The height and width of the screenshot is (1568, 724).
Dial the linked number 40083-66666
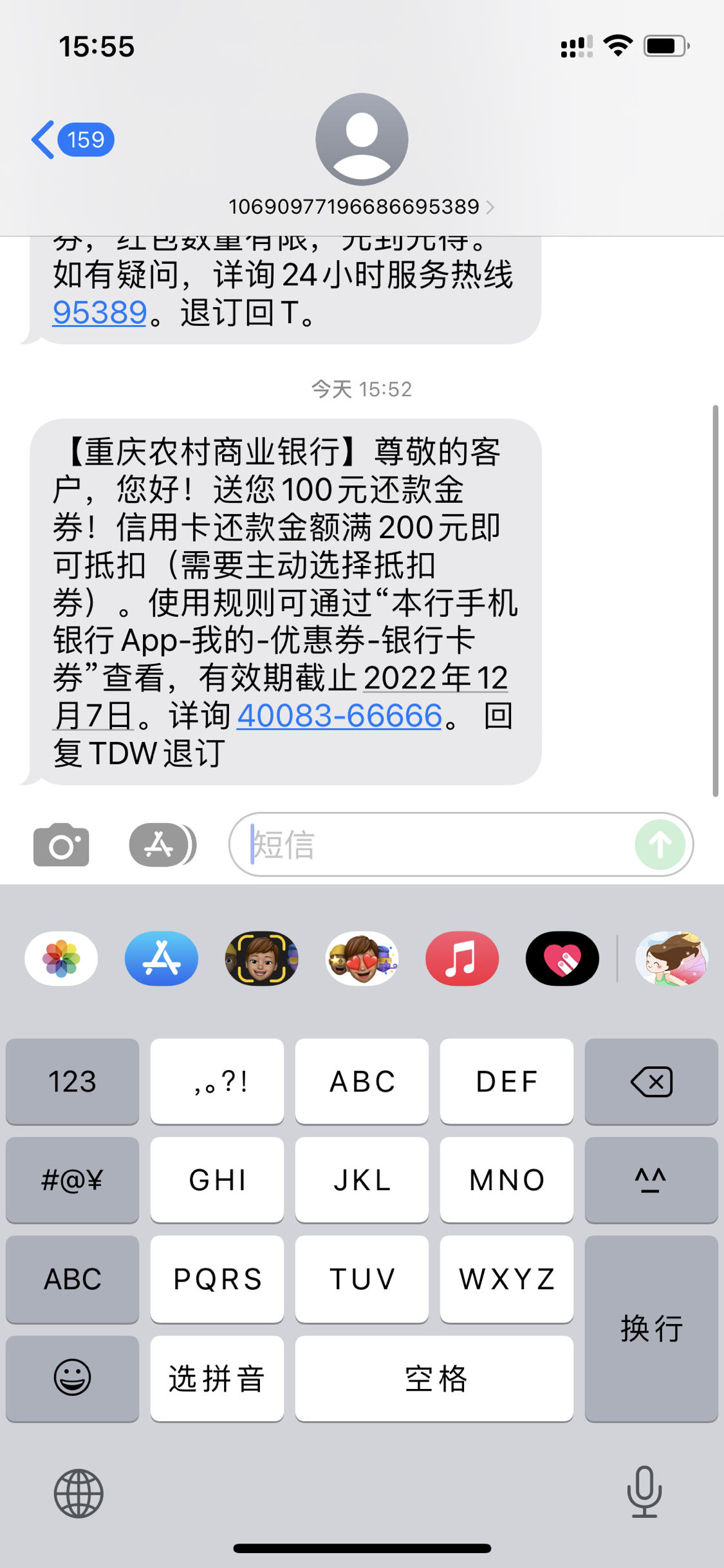coord(340,716)
